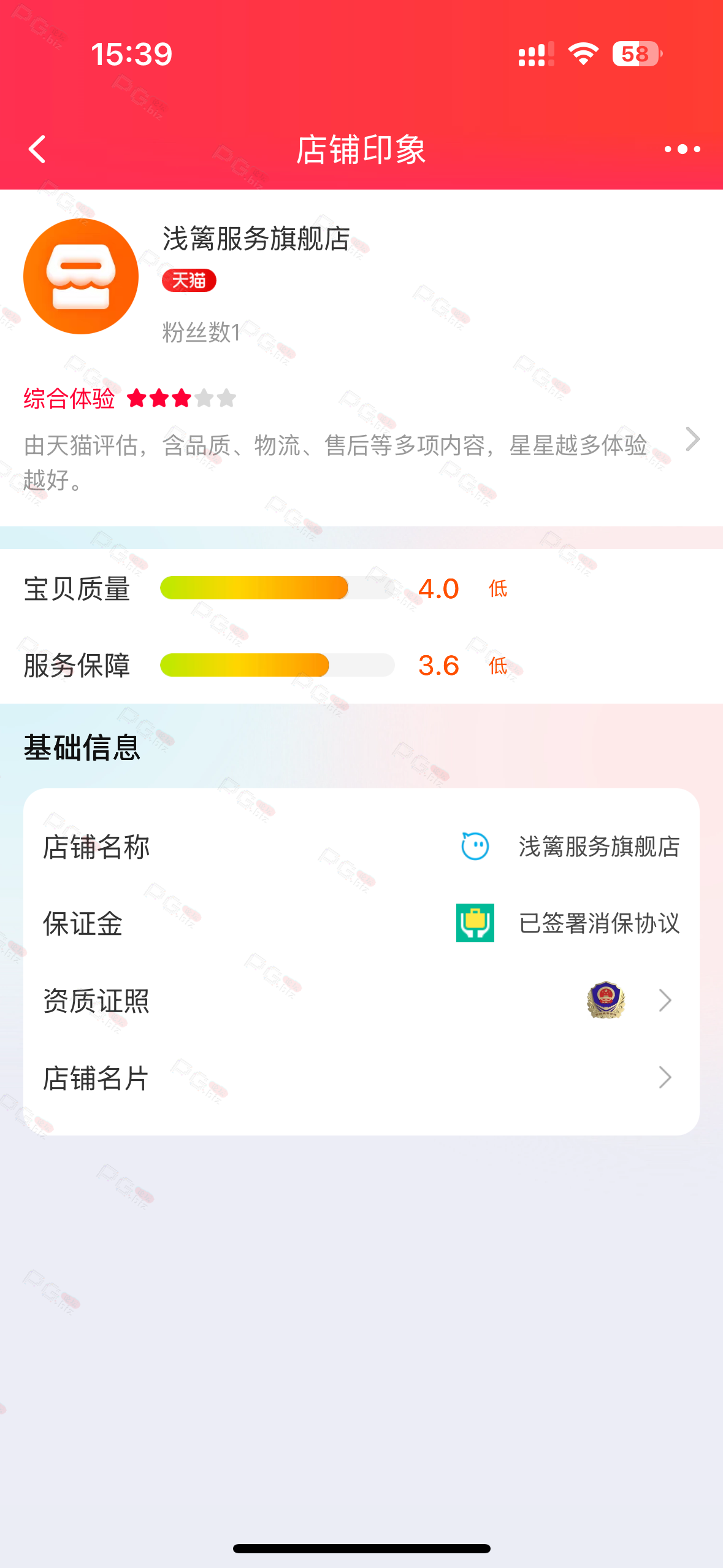Expand the 综合体验 rating details chevron
This screenshot has height=1568, width=723.
coord(692,439)
